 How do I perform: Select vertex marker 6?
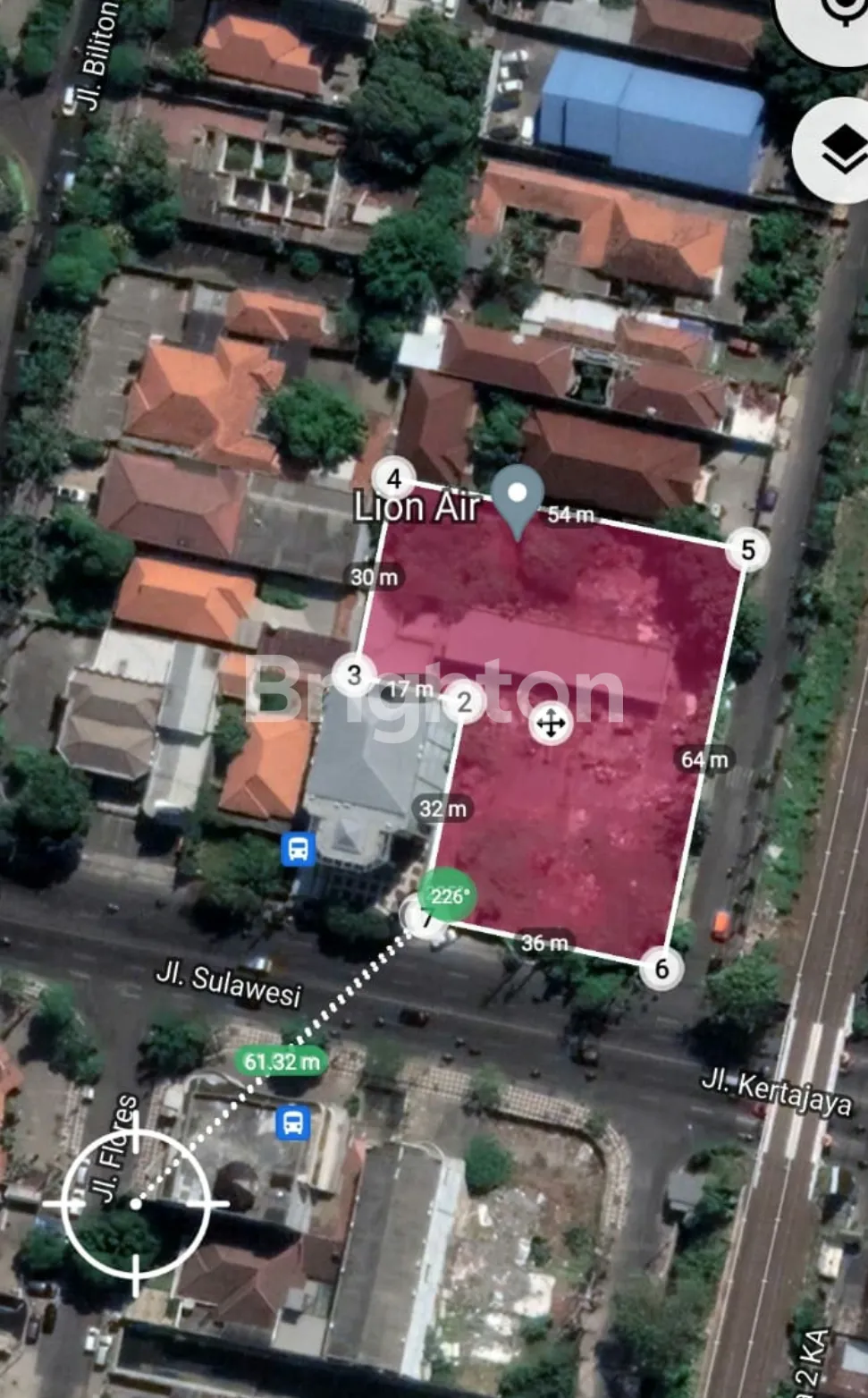(662, 968)
